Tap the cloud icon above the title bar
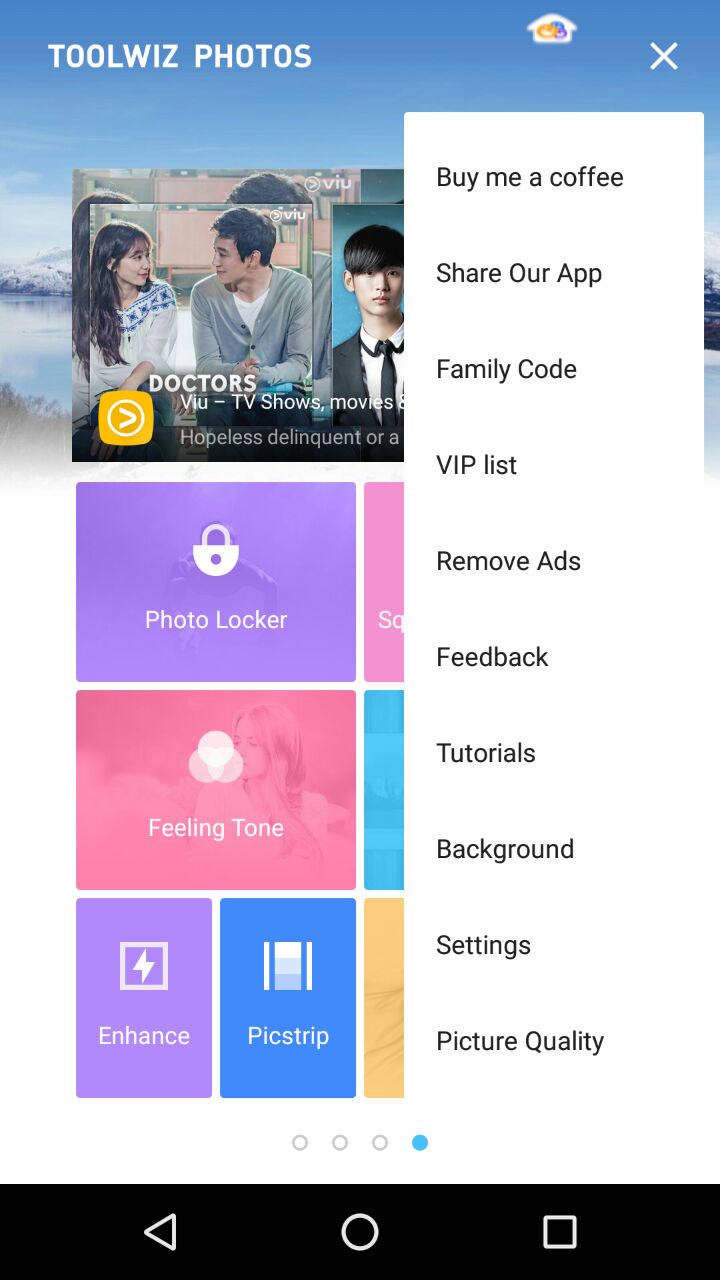Screen dimensions: 720x1280 [x=551, y=29]
